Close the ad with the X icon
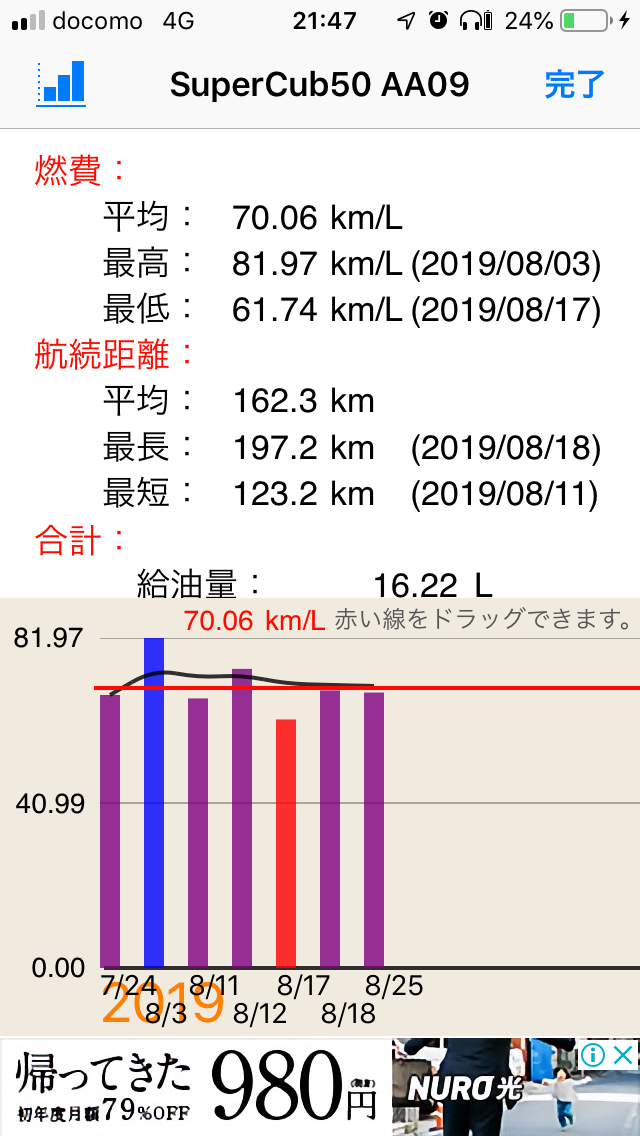This screenshot has height=1136, width=640. click(623, 1055)
